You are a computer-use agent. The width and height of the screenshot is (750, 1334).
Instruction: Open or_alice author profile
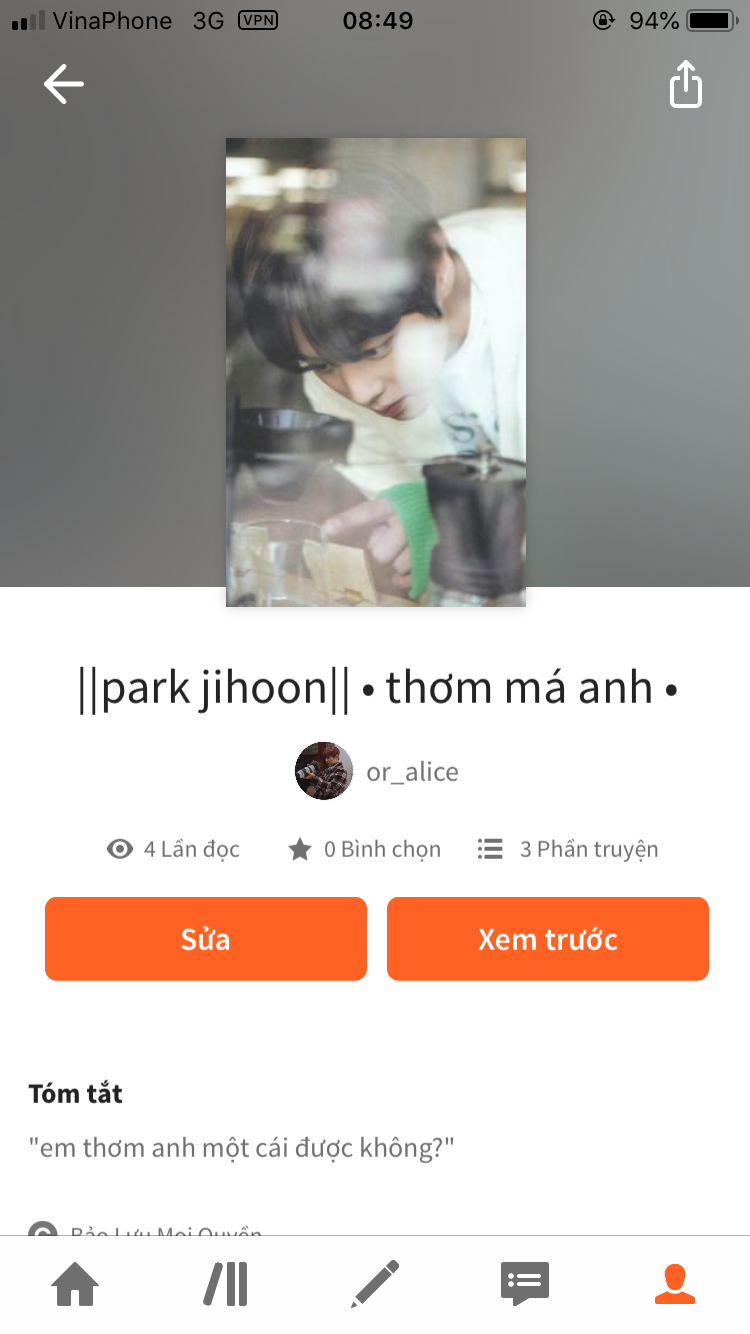(377, 771)
